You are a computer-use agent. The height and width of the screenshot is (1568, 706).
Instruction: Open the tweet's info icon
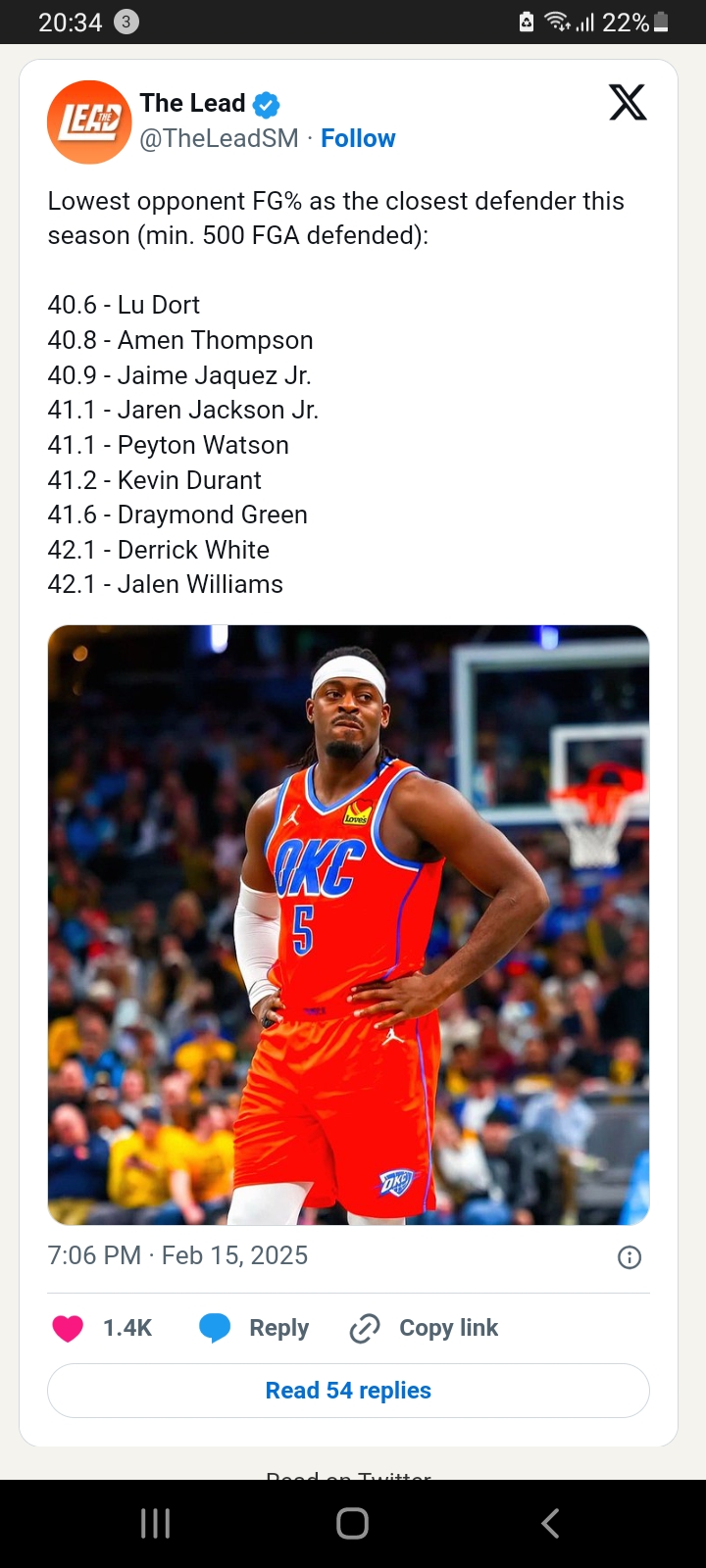click(630, 1257)
